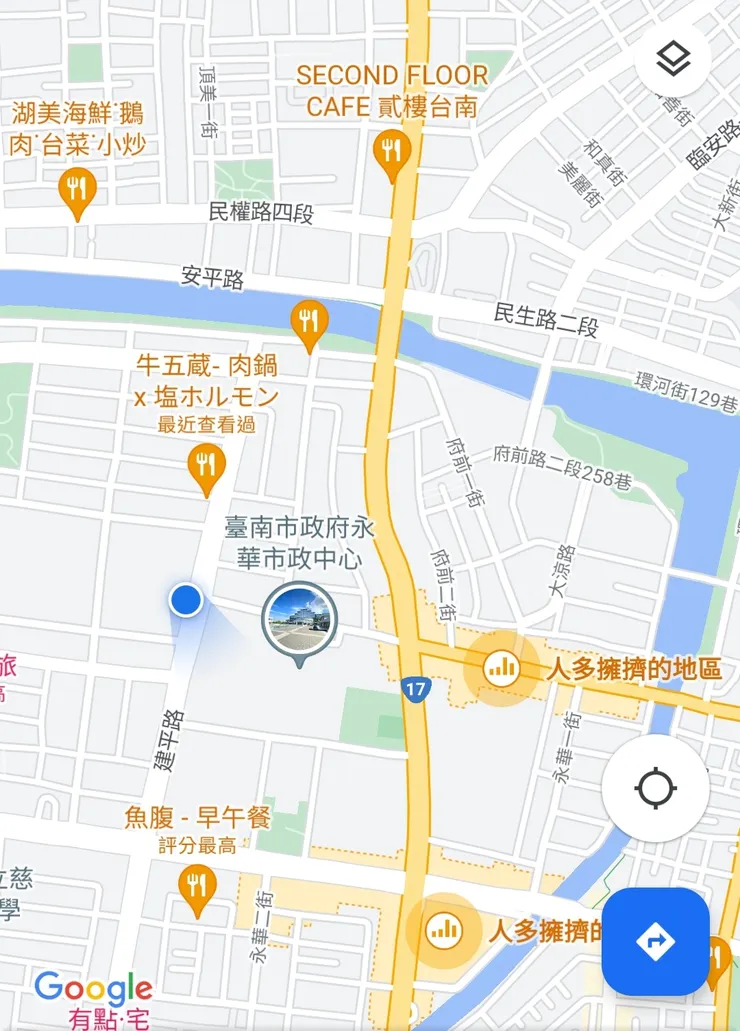Open the crowded area indicator near 永華一街

(502, 668)
